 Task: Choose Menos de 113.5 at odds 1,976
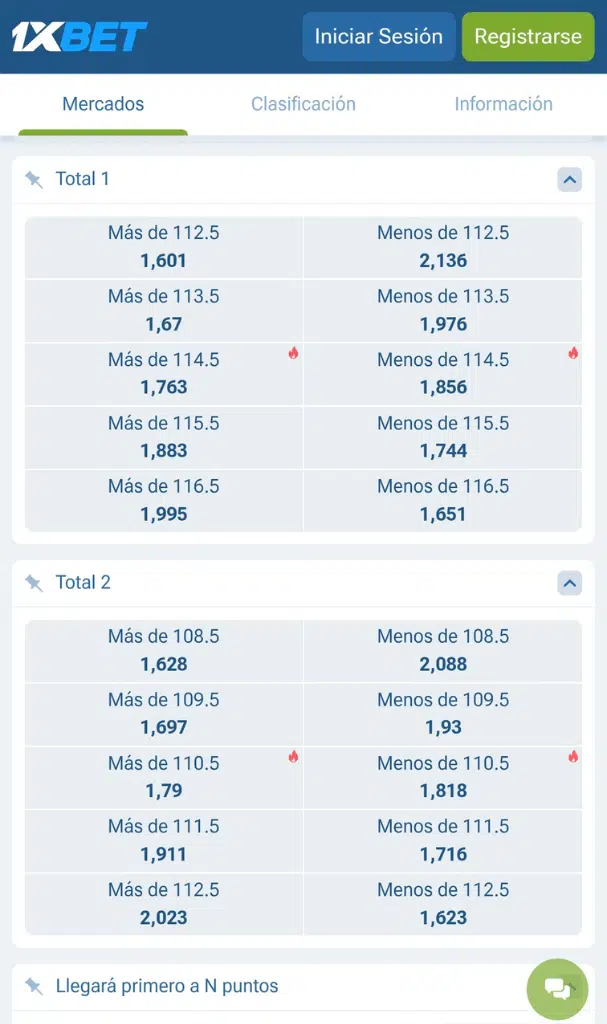pos(443,310)
